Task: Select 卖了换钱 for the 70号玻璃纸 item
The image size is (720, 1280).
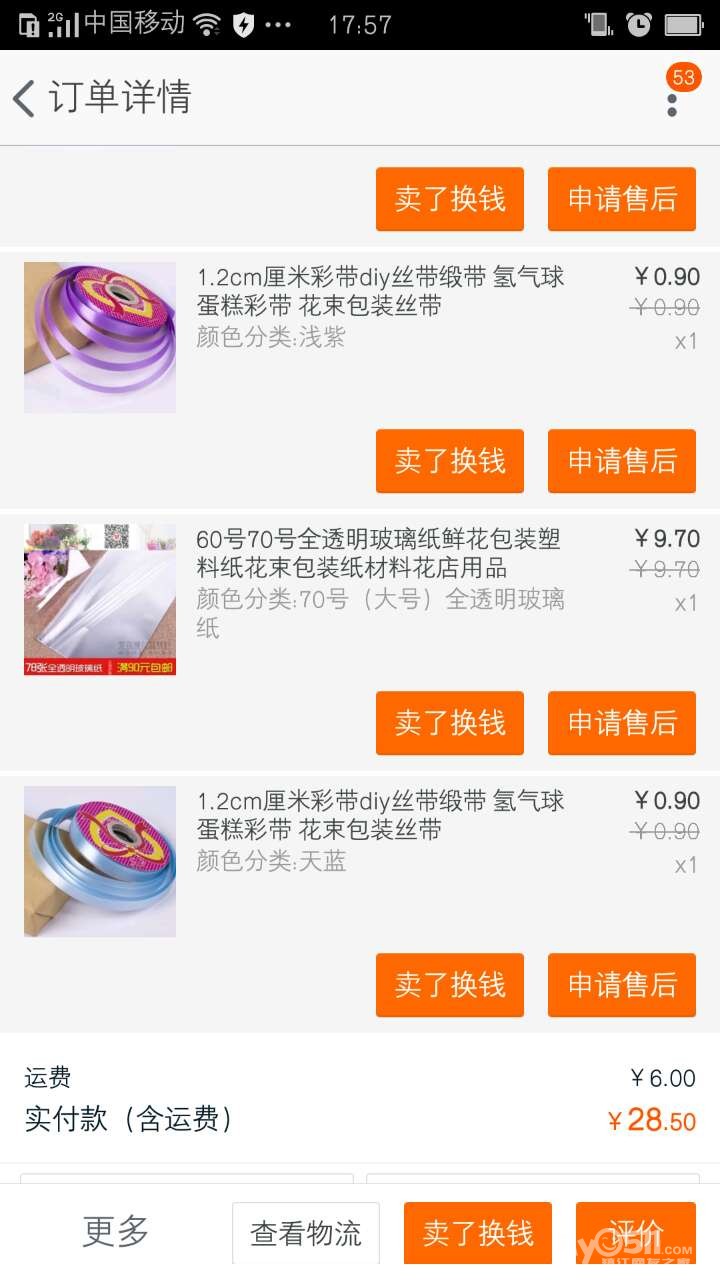Action: 450,723
